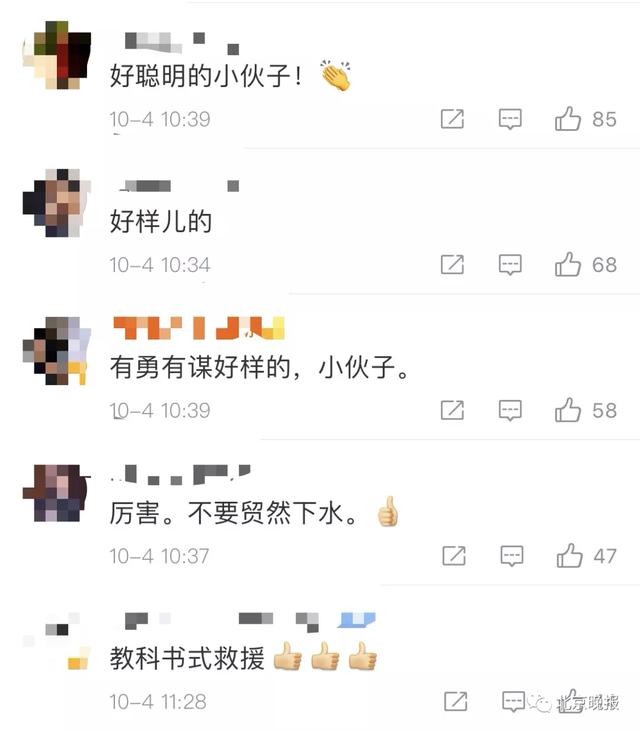Repost the comment 厉害。不要贸然下水
Image resolution: width=640 pixels, height=731 pixels.
(x=452, y=555)
